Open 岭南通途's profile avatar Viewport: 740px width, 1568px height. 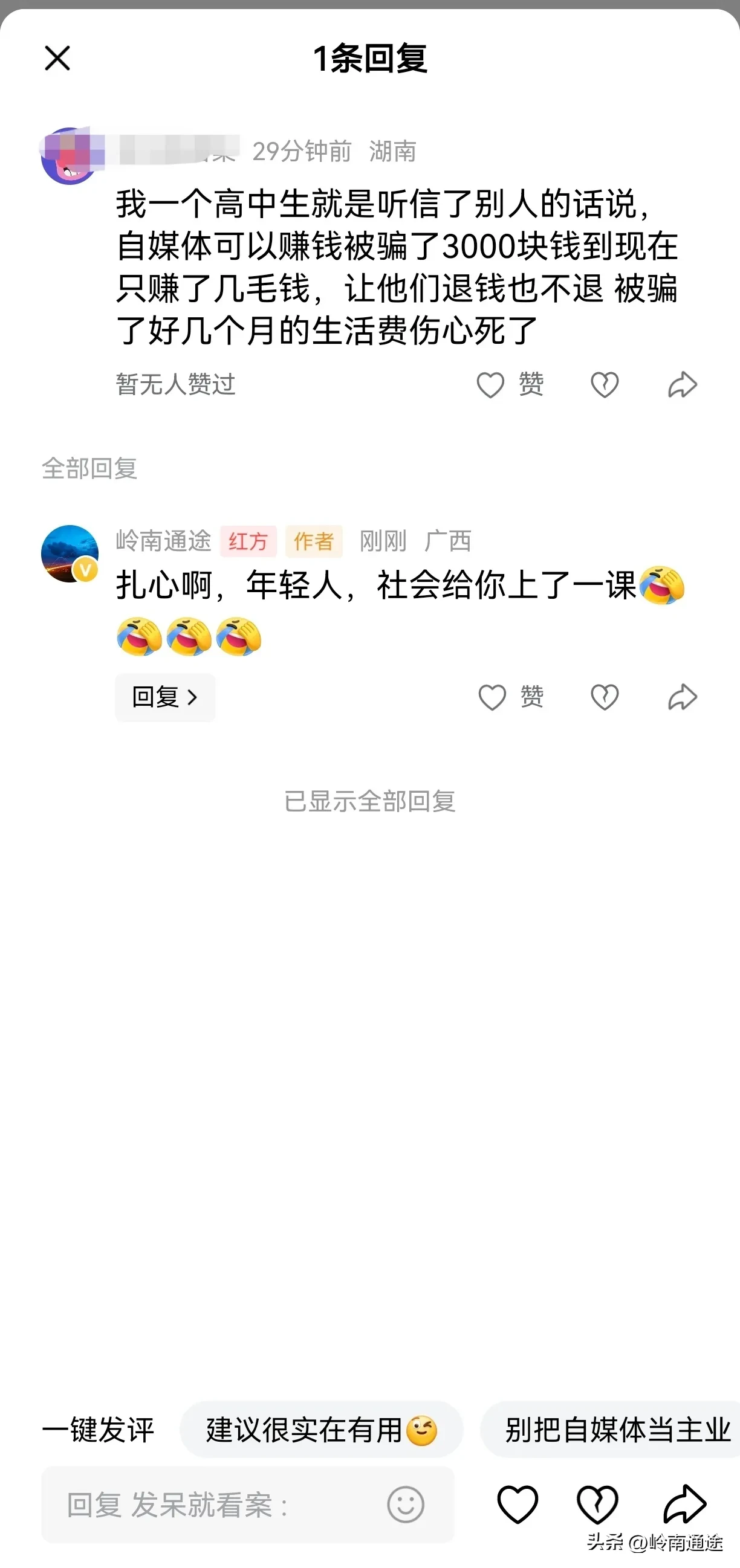(x=70, y=553)
